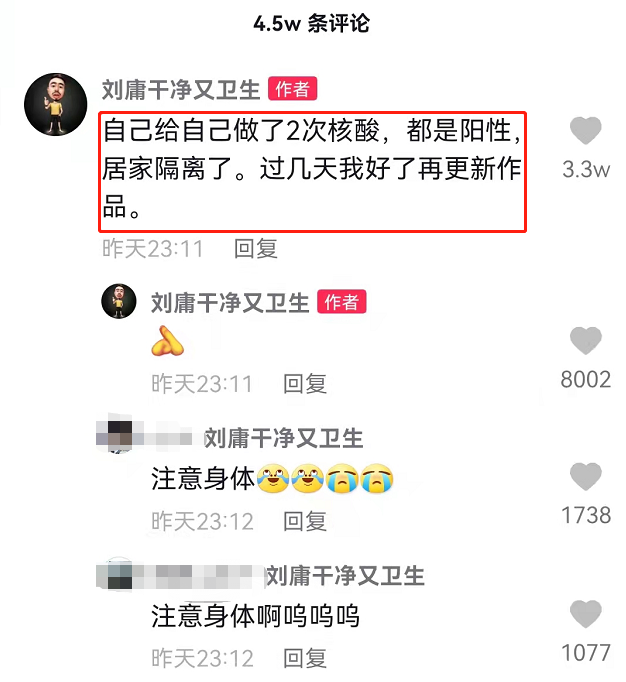
Task: Like the comment about 2次核酸 quarantine
Action: (585, 132)
